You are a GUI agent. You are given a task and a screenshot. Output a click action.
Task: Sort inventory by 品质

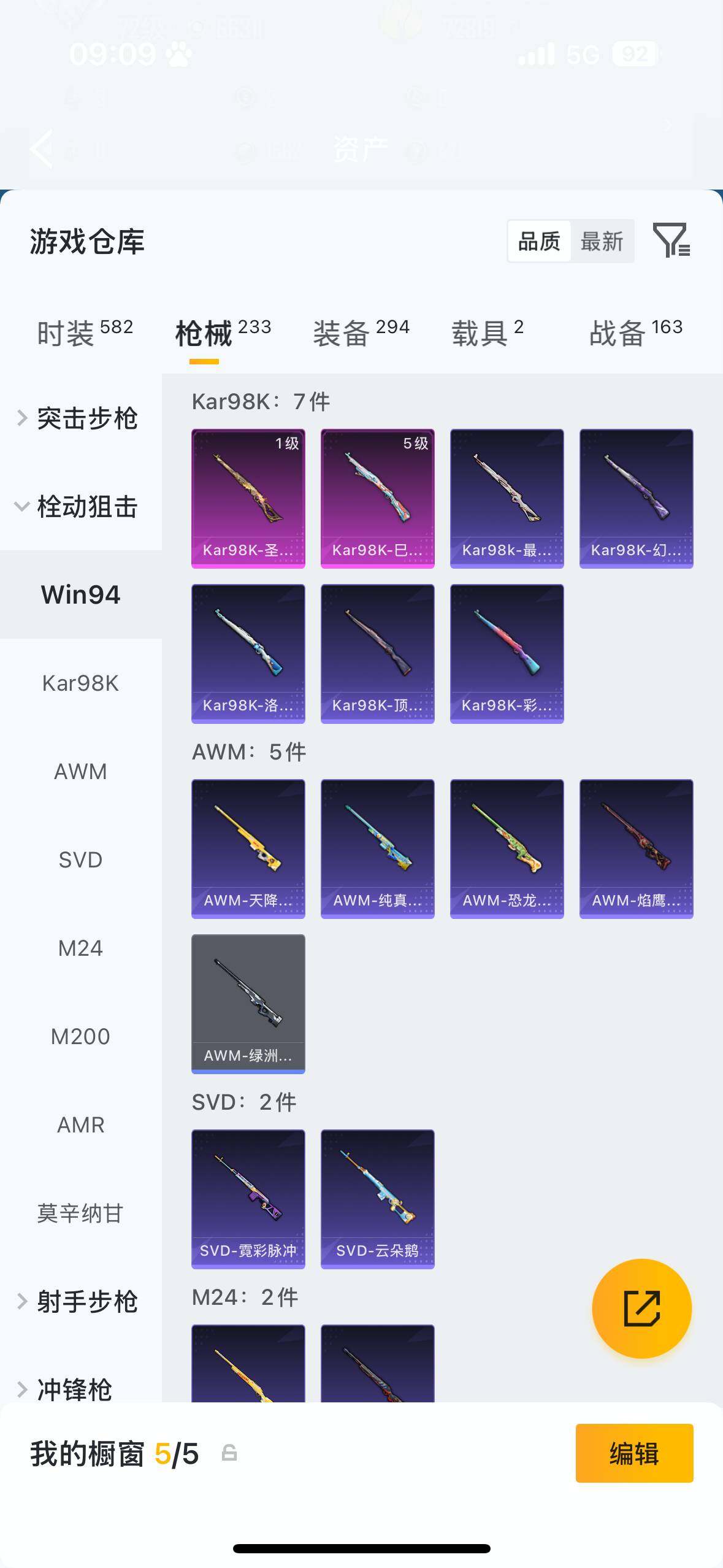point(538,240)
